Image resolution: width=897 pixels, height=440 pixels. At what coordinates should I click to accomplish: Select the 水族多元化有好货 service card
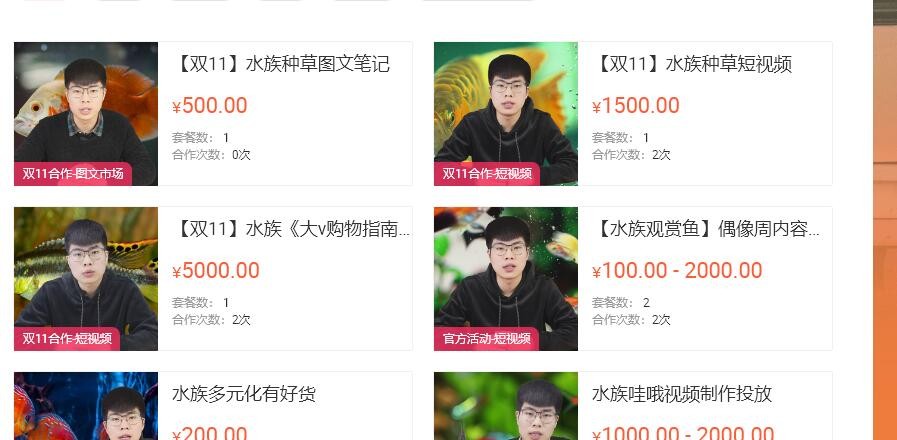(244, 395)
